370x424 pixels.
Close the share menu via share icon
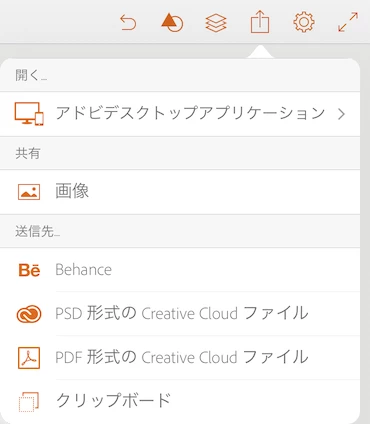tap(260, 22)
